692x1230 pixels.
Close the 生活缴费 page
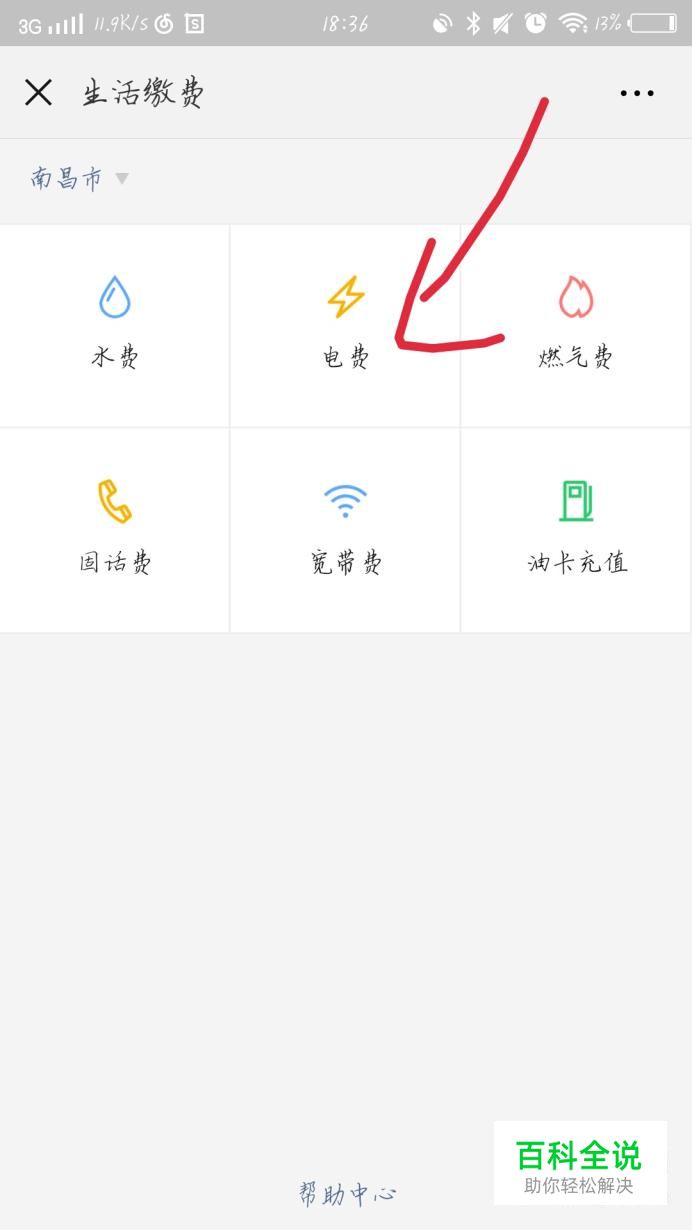38,93
